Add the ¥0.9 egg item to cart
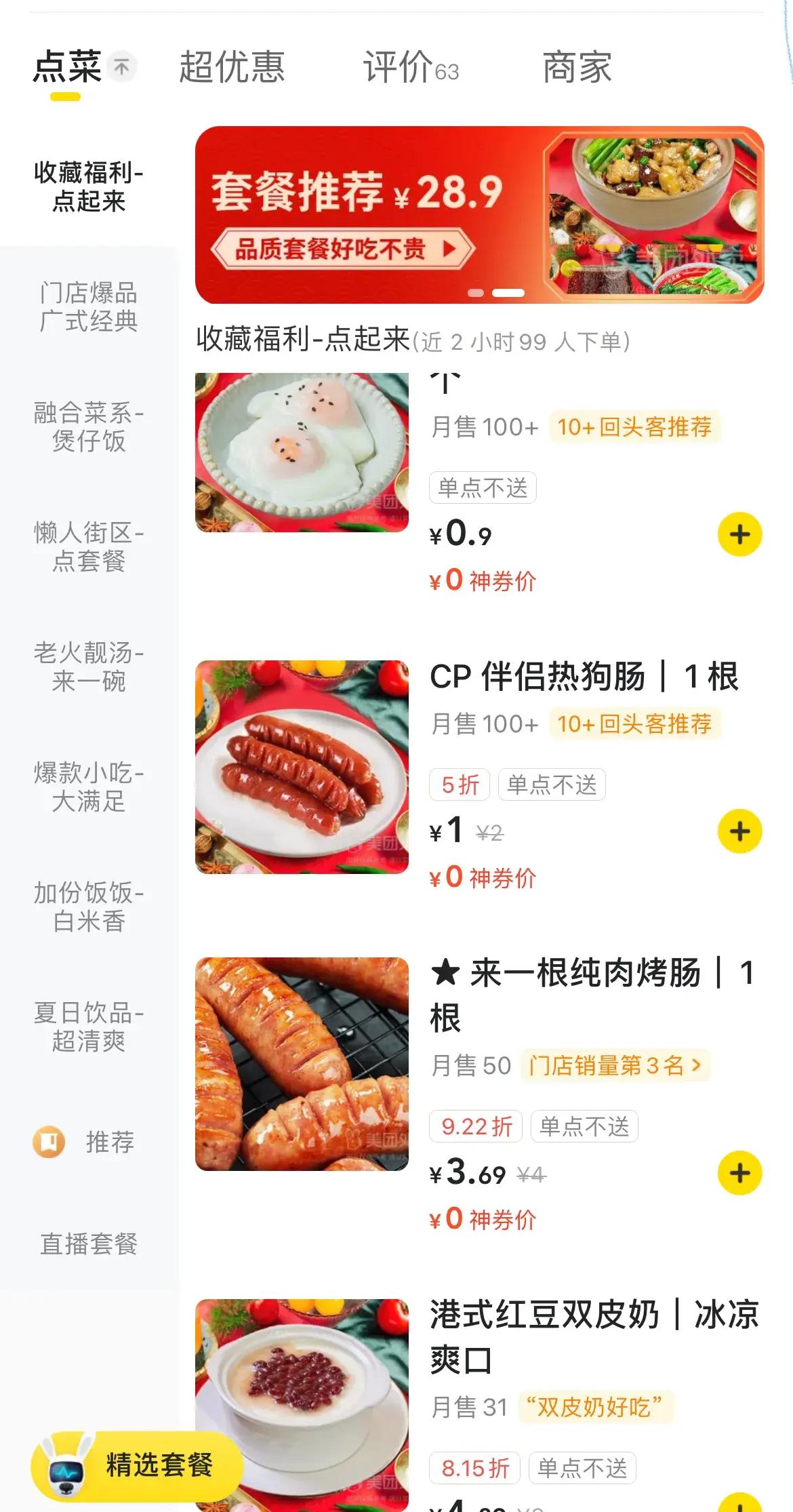793x1512 pixels. pos(739,534)
